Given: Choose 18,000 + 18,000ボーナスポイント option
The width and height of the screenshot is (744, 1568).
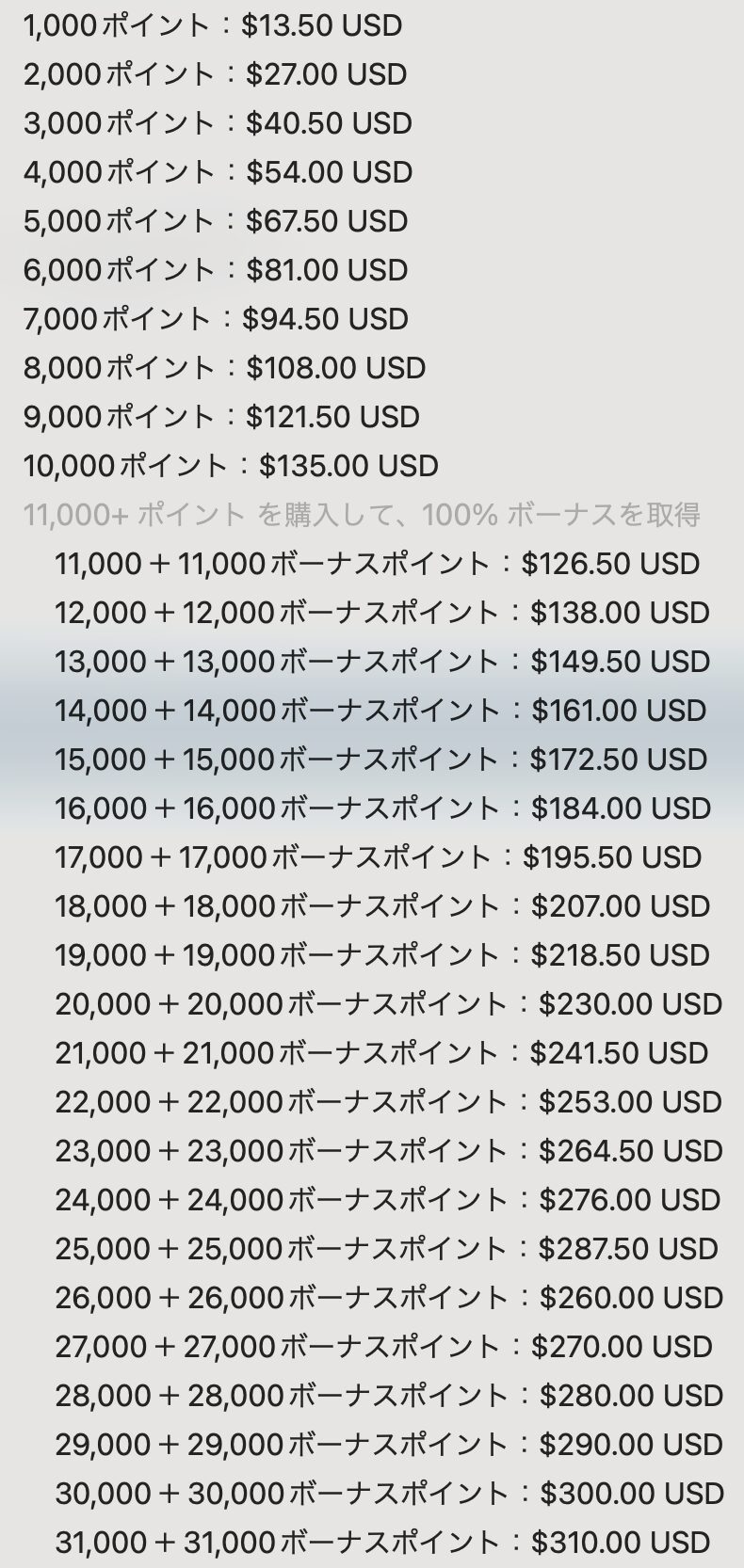Looking at the screenshot, I should 381,906.
